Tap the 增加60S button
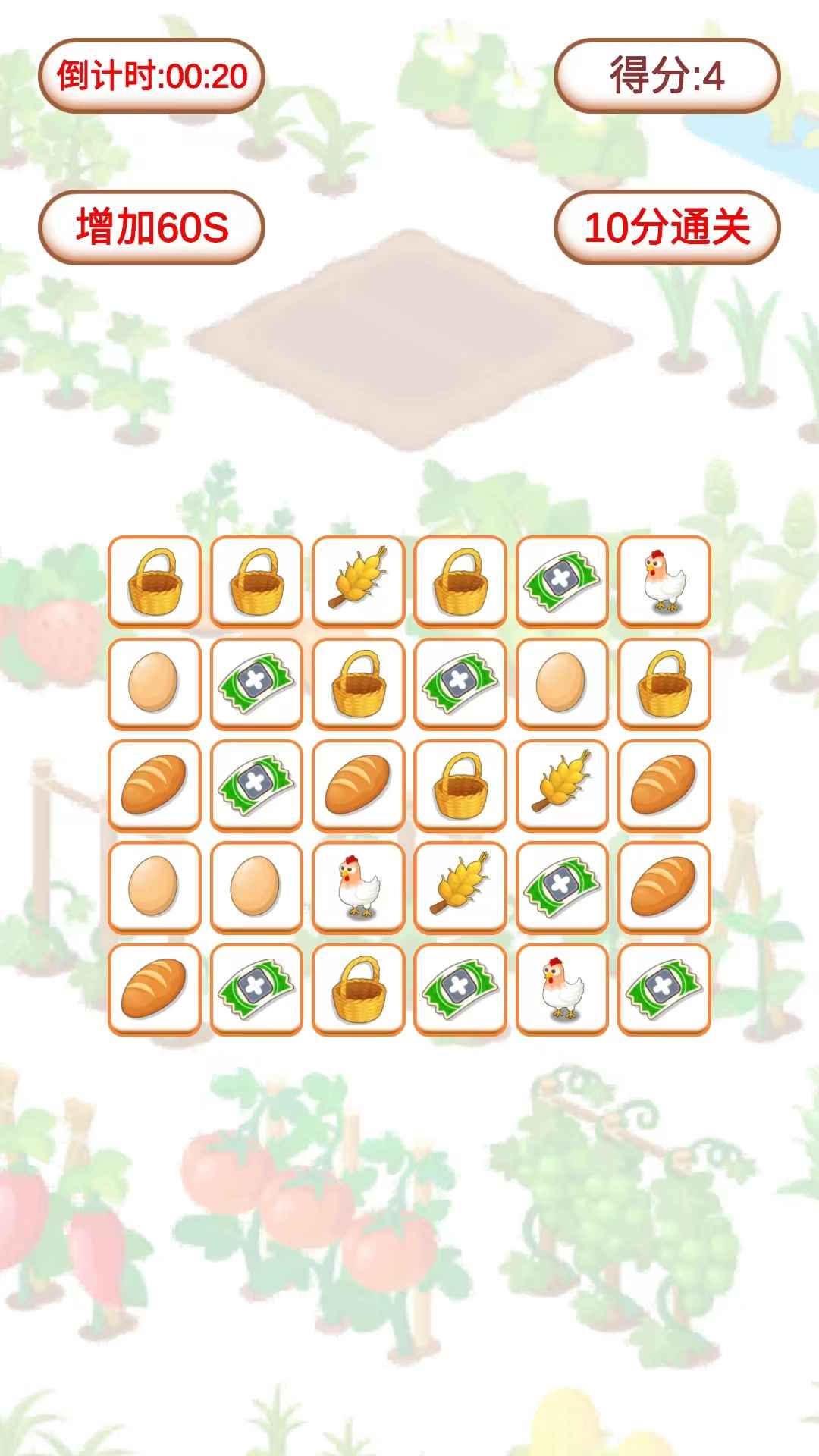This screenshot has height=1456, width=819. (x=151, y=227)
